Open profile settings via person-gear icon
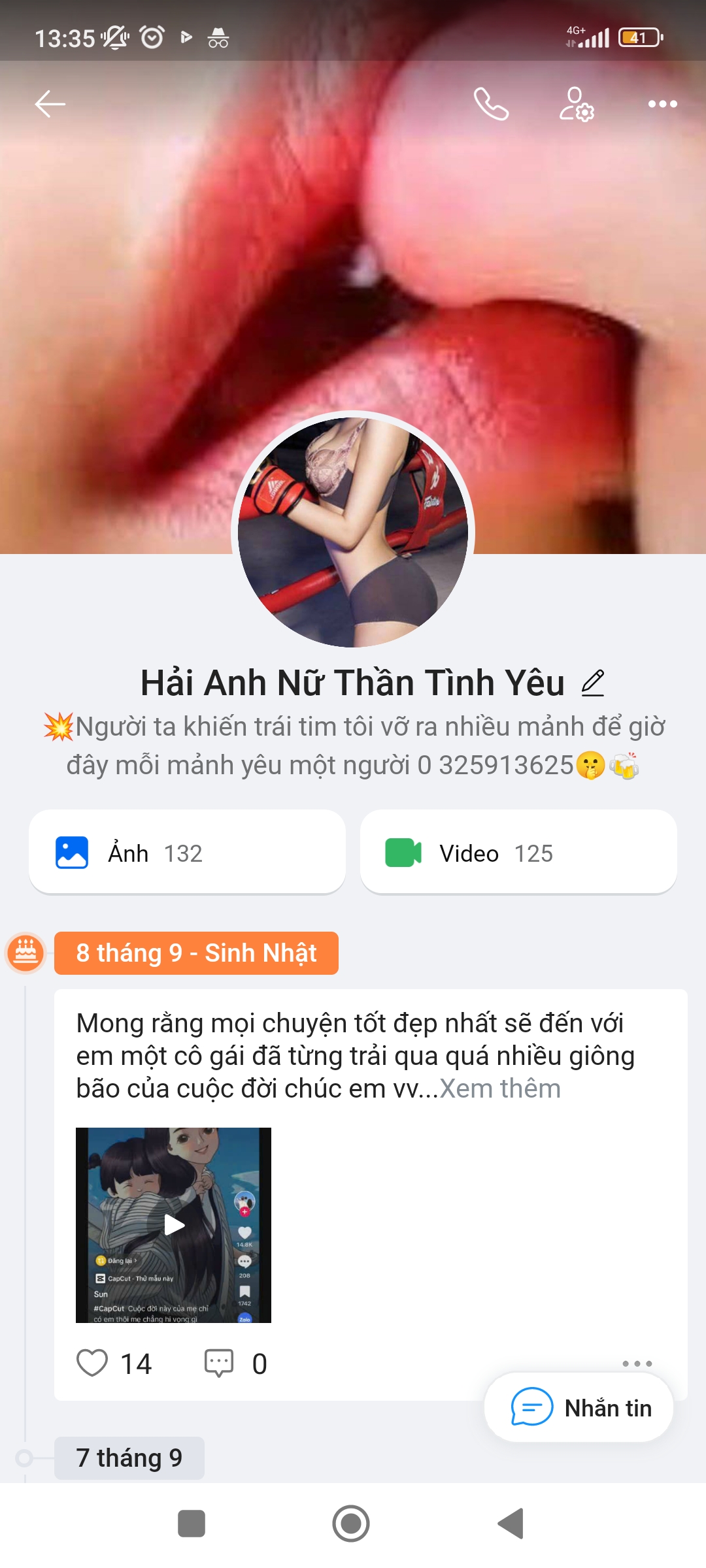 coord(576,105)
